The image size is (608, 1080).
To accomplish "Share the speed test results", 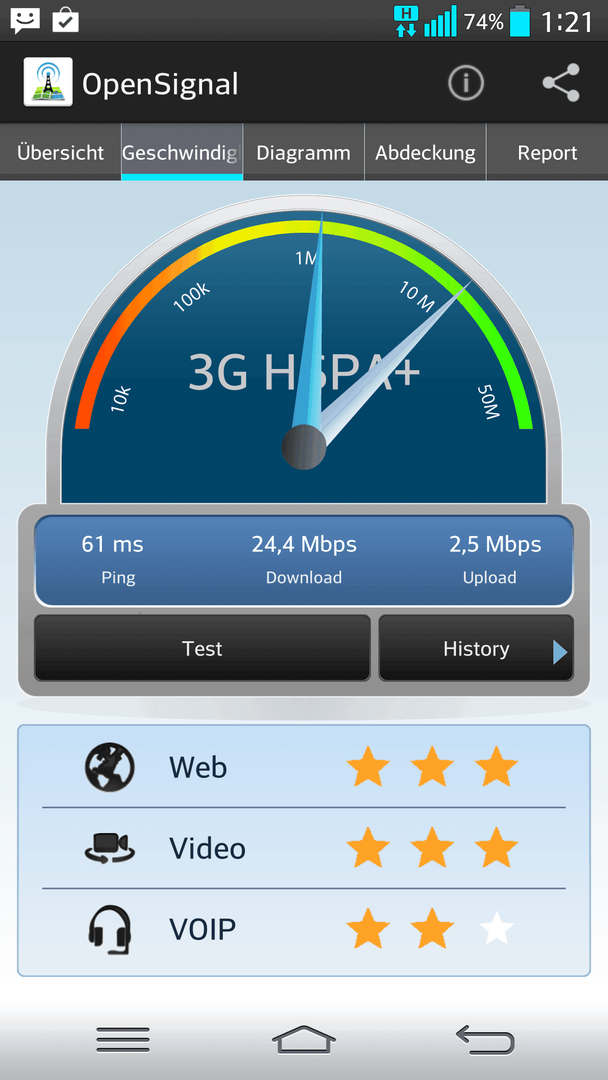I will click(x=560, y=83).
